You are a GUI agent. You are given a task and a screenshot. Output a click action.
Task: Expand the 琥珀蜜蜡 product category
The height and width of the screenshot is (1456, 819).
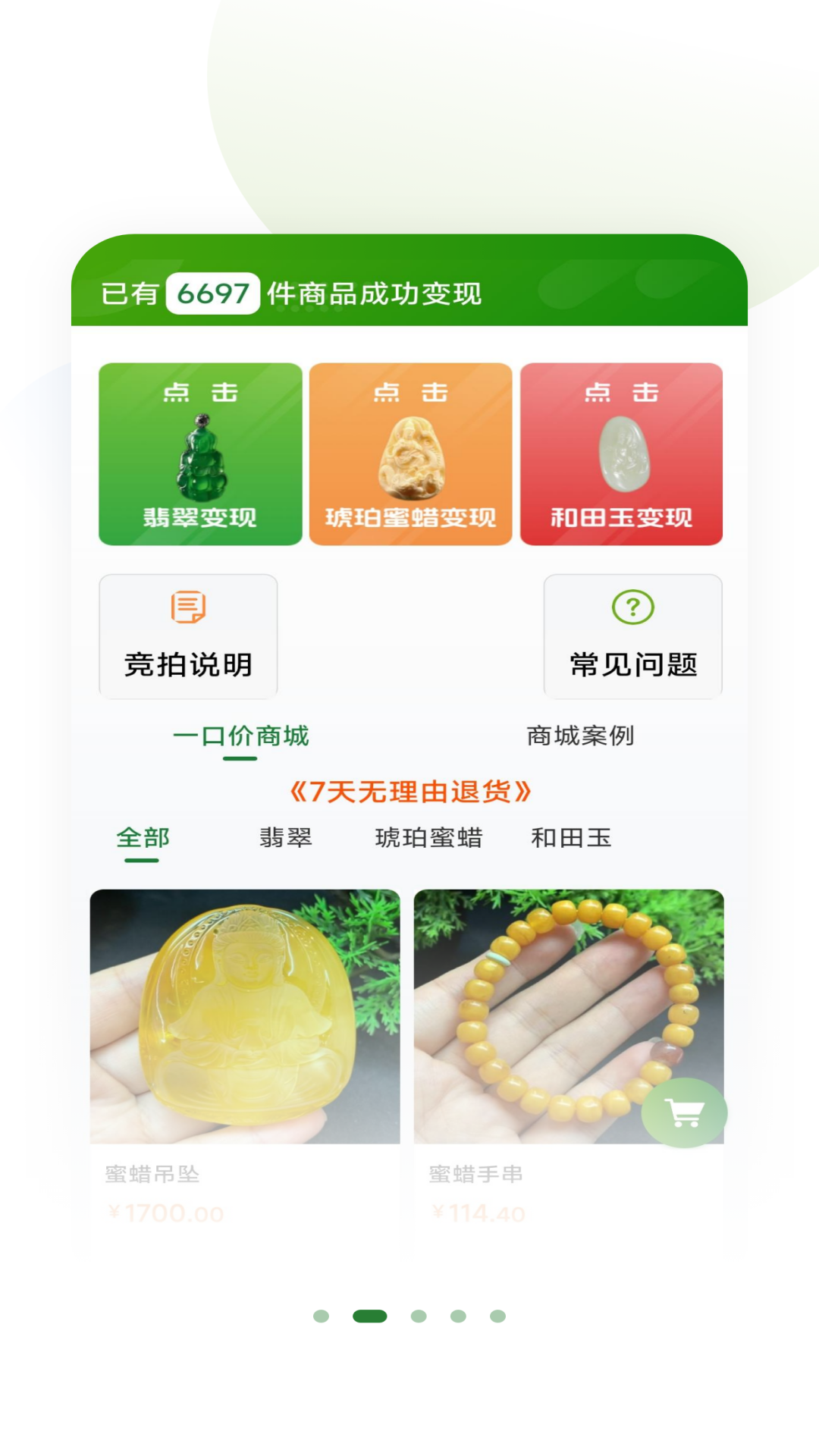coord(429,836)
